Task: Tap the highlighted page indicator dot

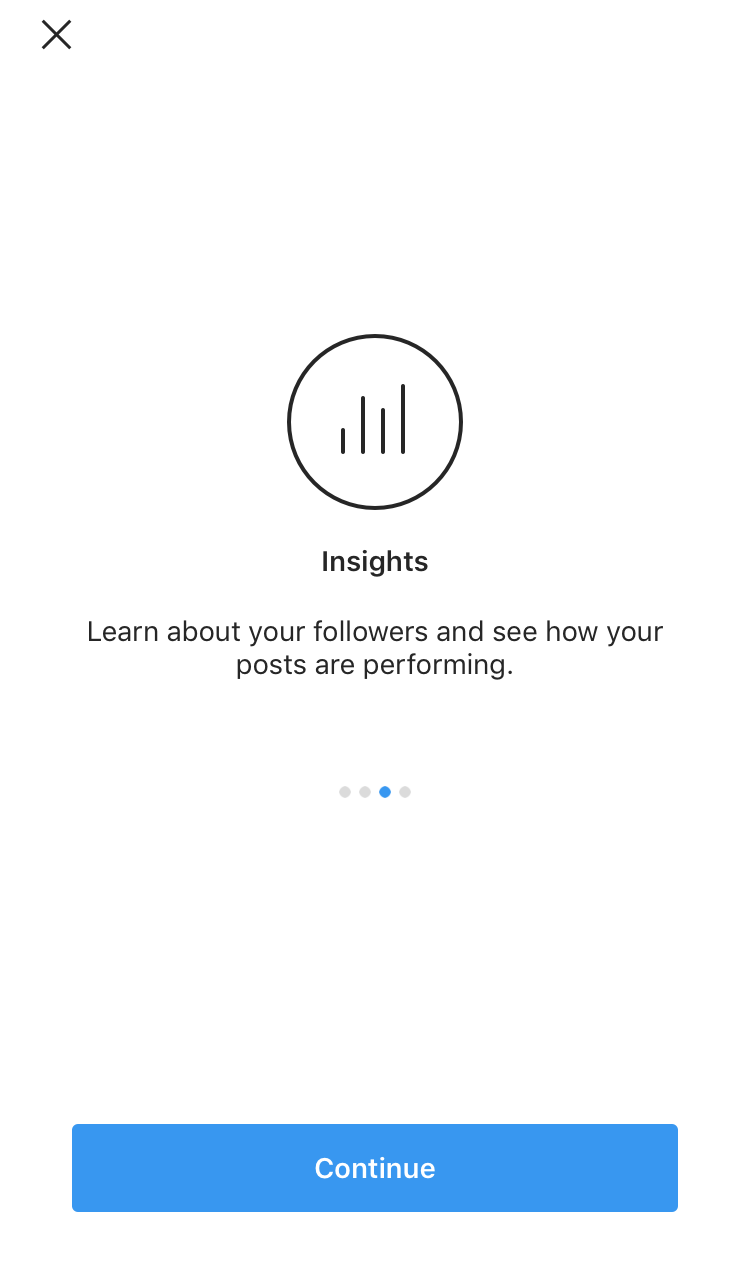Action: 385,792
